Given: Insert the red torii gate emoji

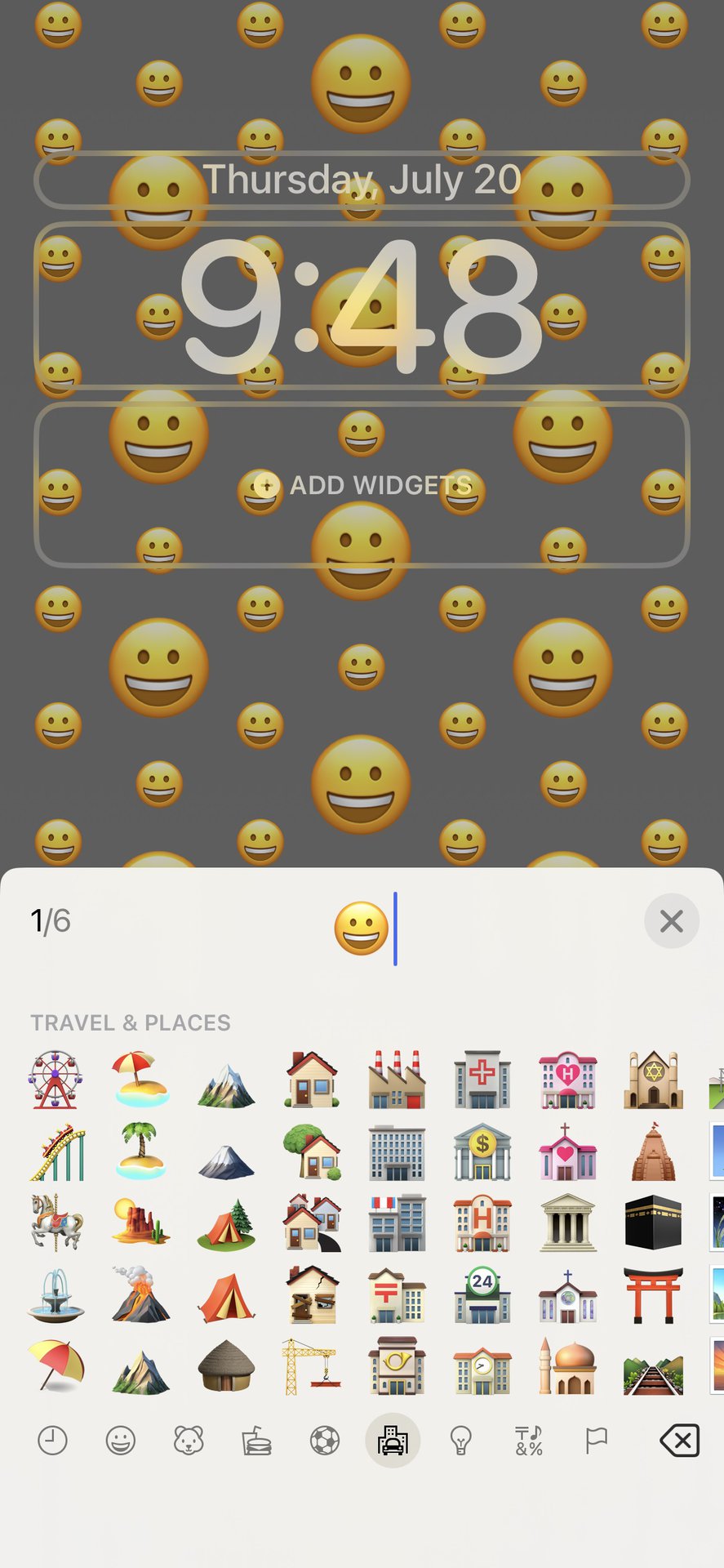Looking at the screenshot, I should coord(652,1294).
